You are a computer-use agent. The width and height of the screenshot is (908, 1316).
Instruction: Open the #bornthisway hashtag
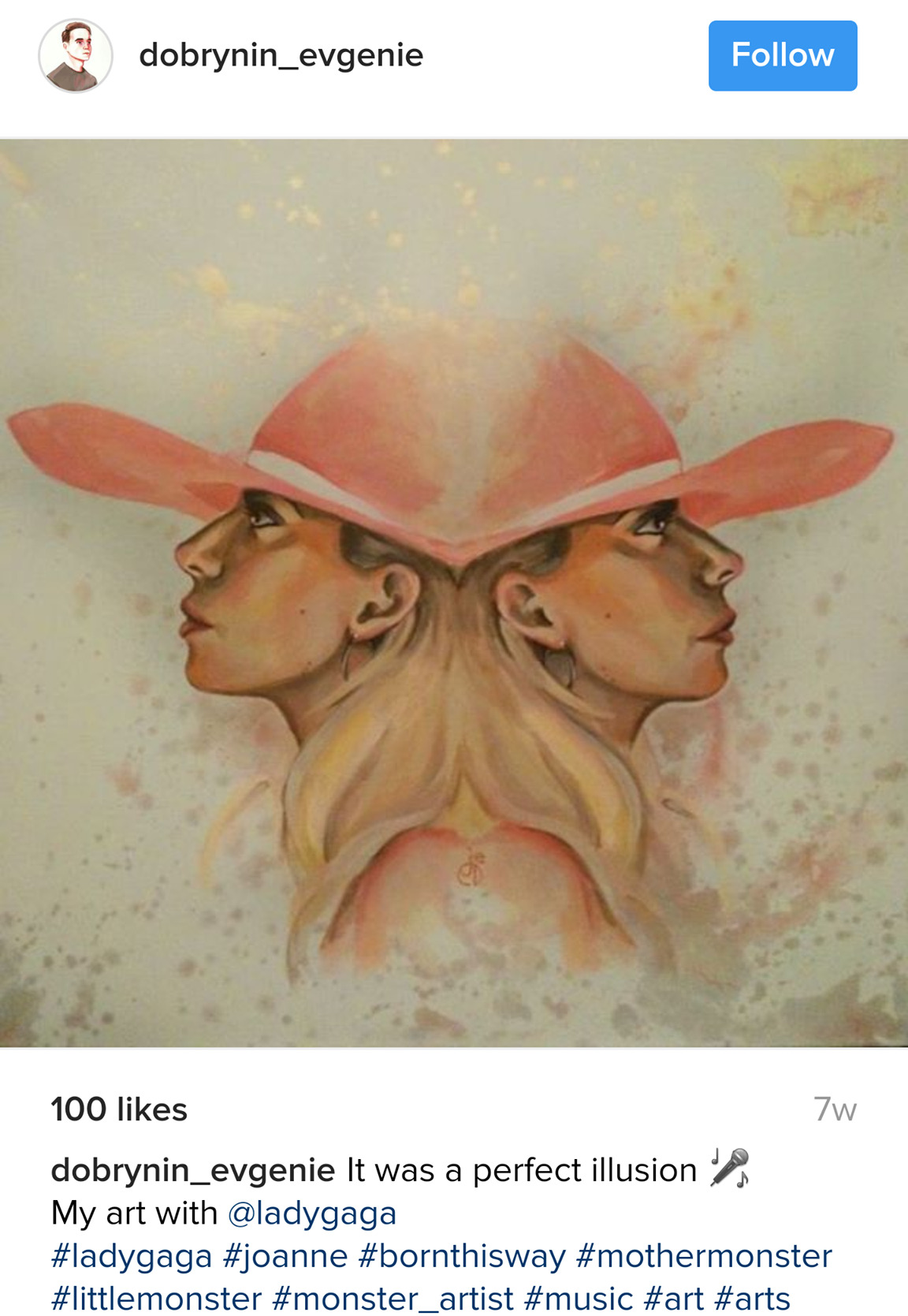point(462,1256)
